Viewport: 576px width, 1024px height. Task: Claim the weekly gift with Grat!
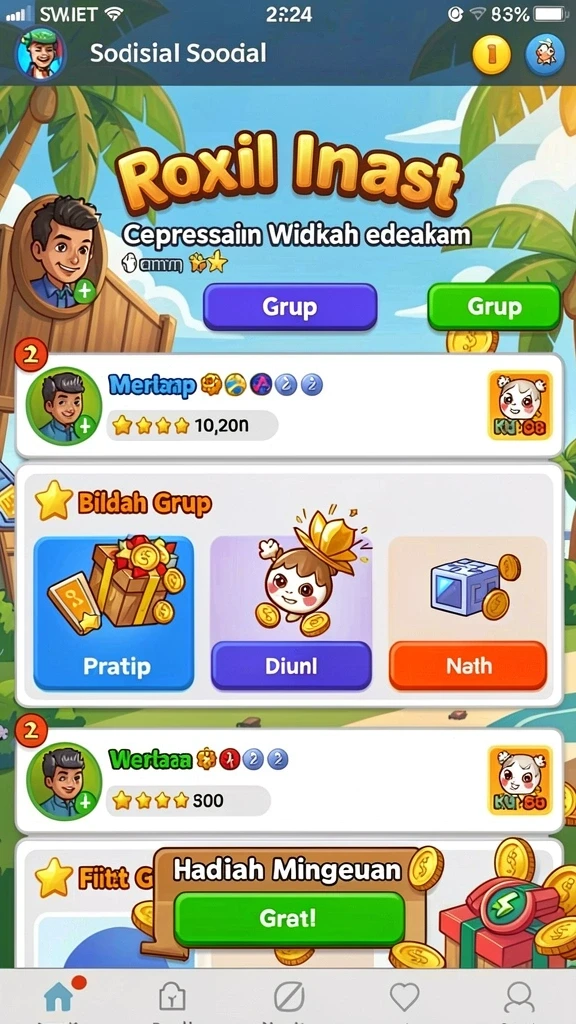tap(289, 919)
